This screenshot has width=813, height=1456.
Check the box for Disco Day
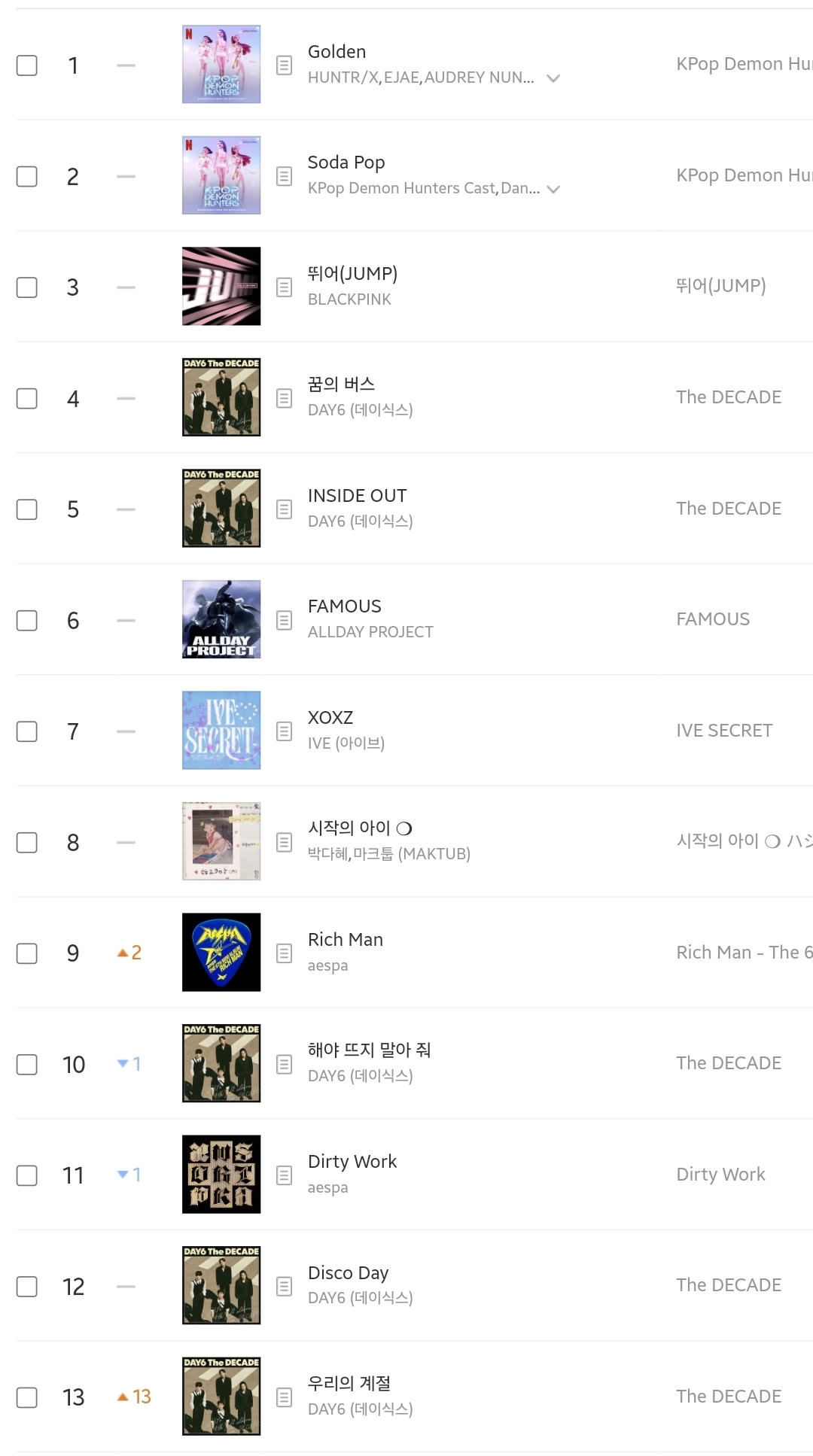(27, 1286)
